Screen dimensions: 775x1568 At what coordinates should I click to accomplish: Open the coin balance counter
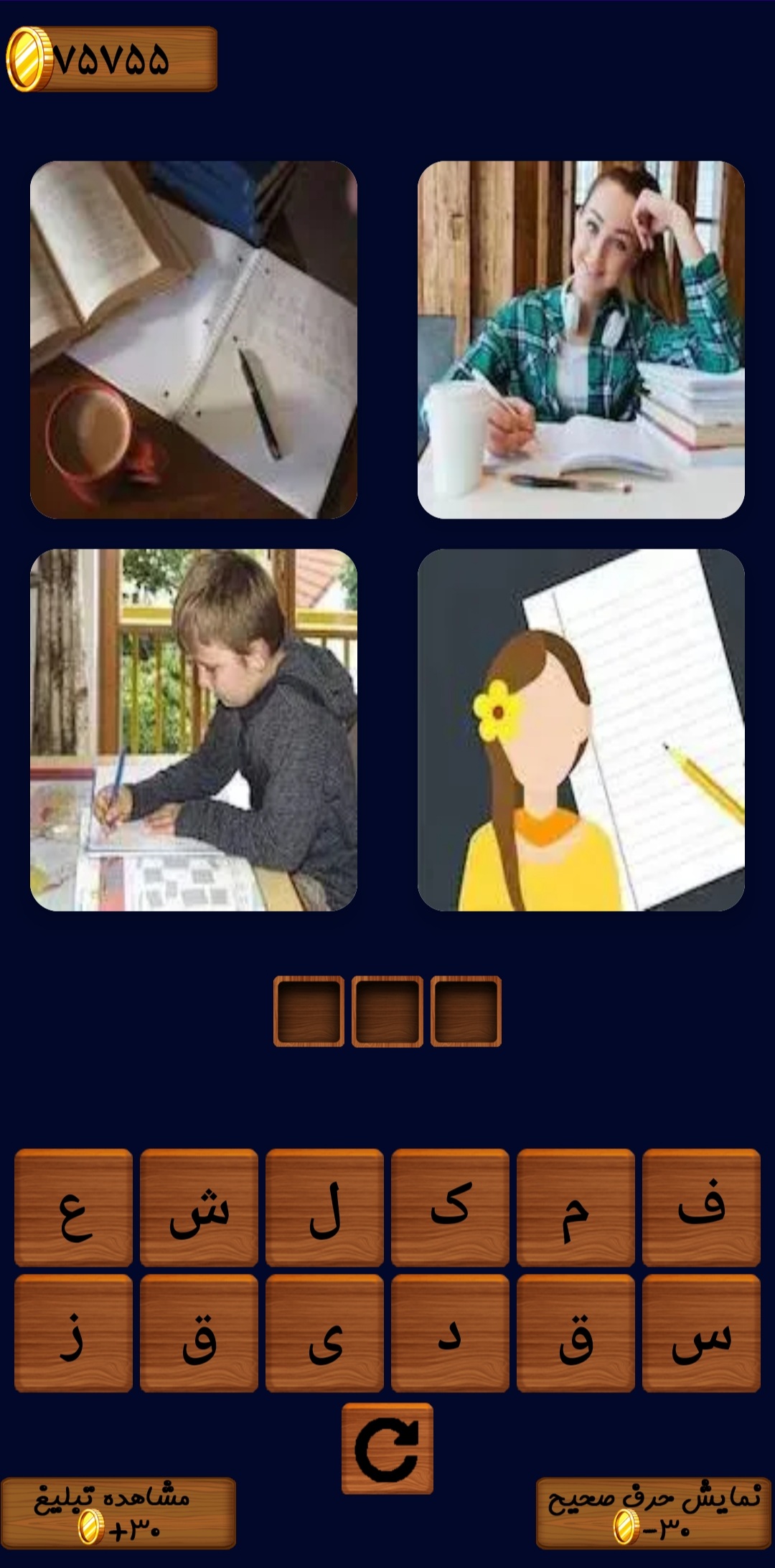click(111, 60)
